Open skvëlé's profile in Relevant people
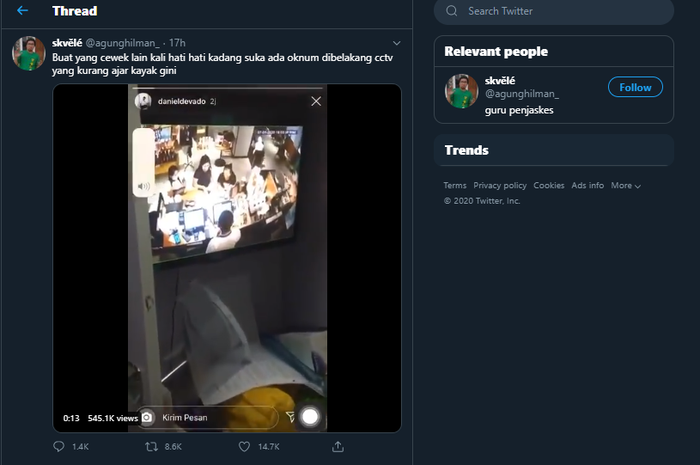Screen dimensions: 700x465 (500, 80)
